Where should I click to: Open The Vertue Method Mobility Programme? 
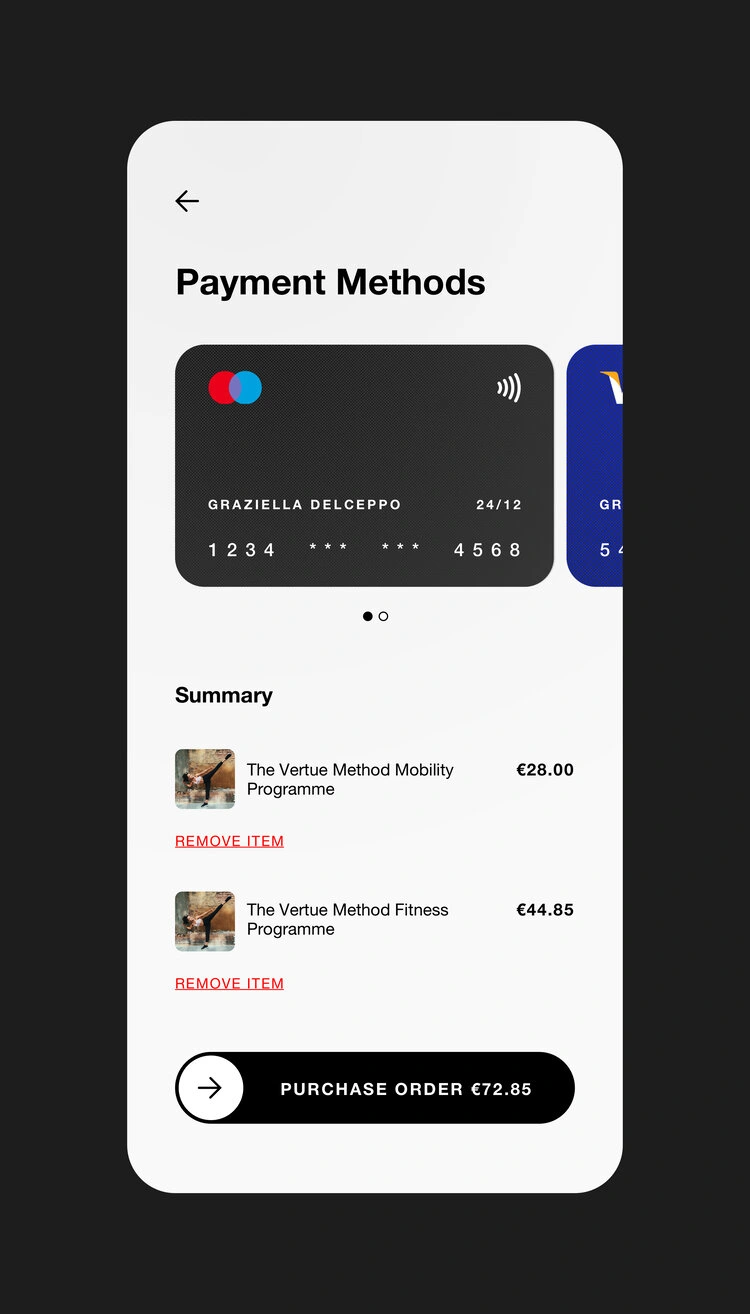click(349, 779)
